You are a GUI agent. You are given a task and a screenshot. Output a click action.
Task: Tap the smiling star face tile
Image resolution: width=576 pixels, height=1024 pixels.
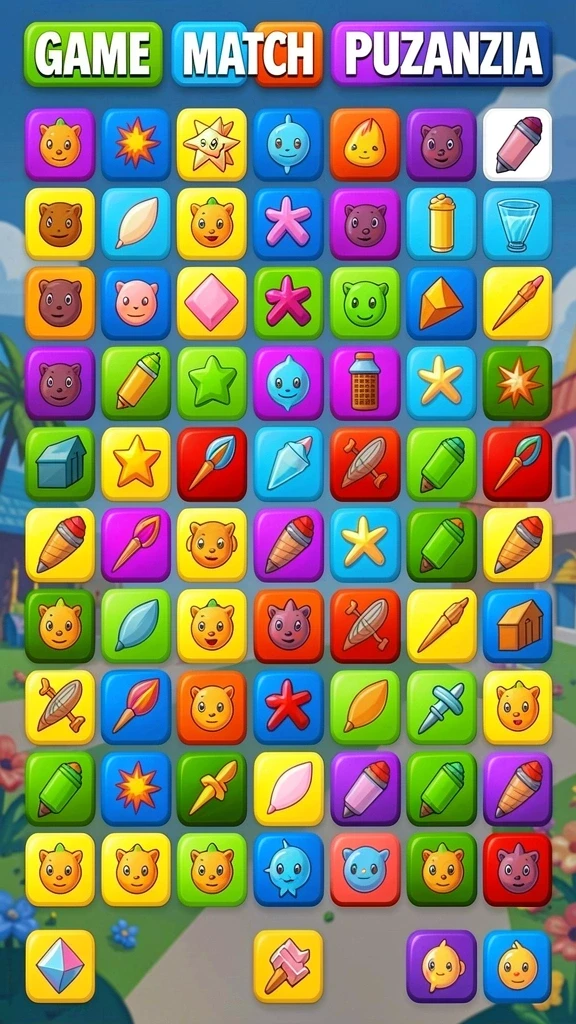[x=212, y=144]
